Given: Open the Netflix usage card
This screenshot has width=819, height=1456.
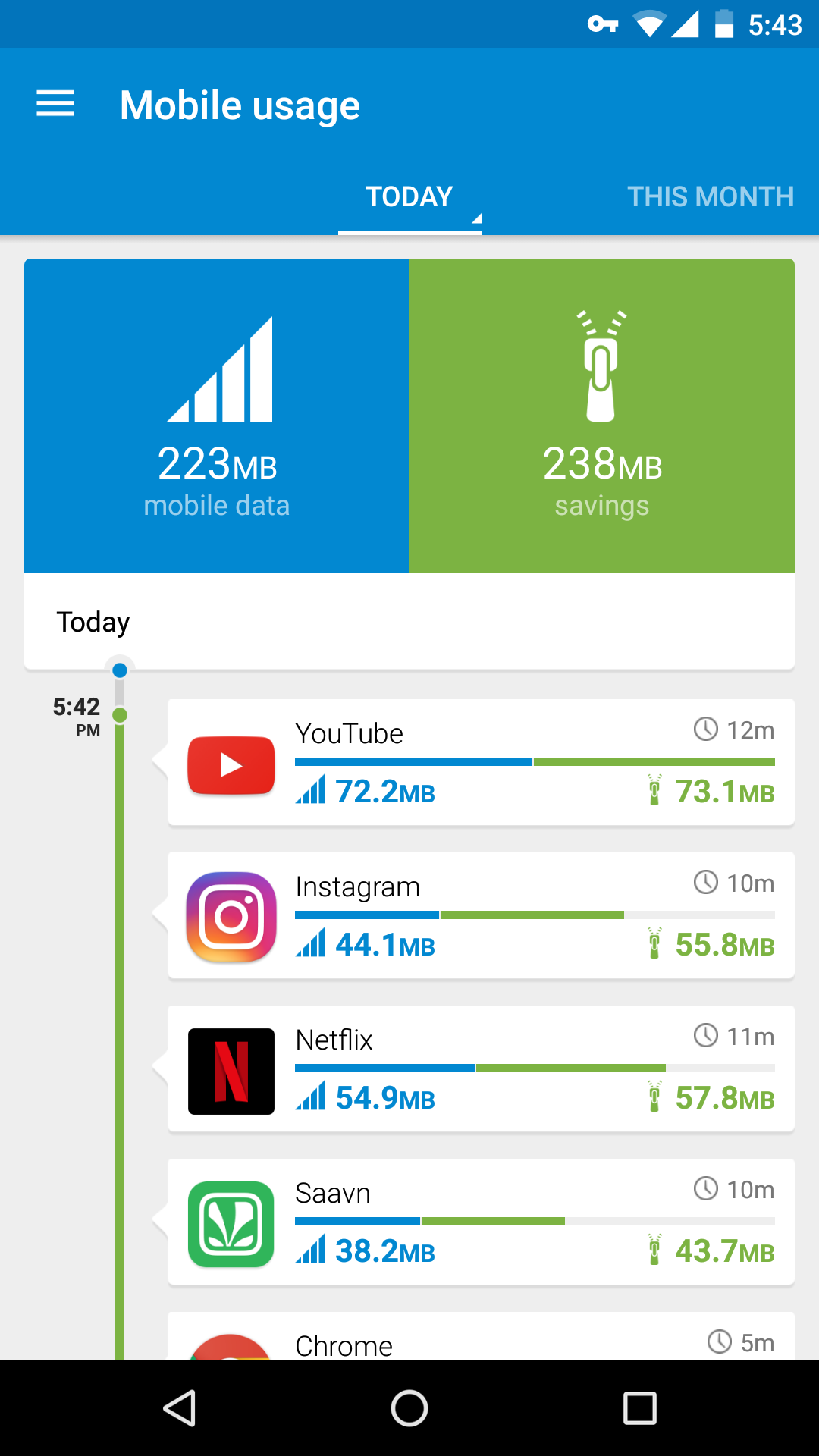Looking at the screenshot, I should (481, 1069).
